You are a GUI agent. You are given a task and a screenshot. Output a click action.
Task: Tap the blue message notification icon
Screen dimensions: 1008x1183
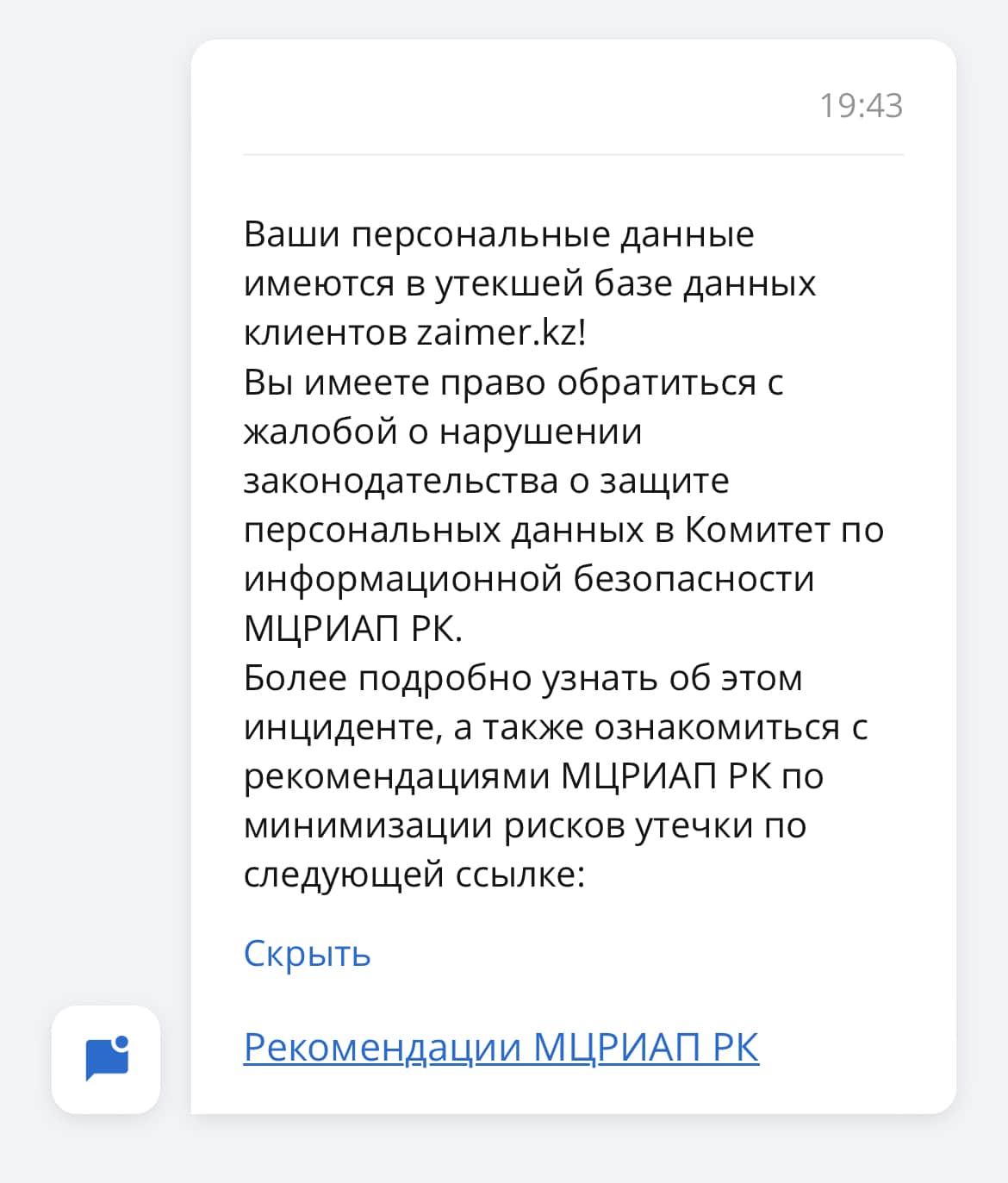(x=106, y=1059)
